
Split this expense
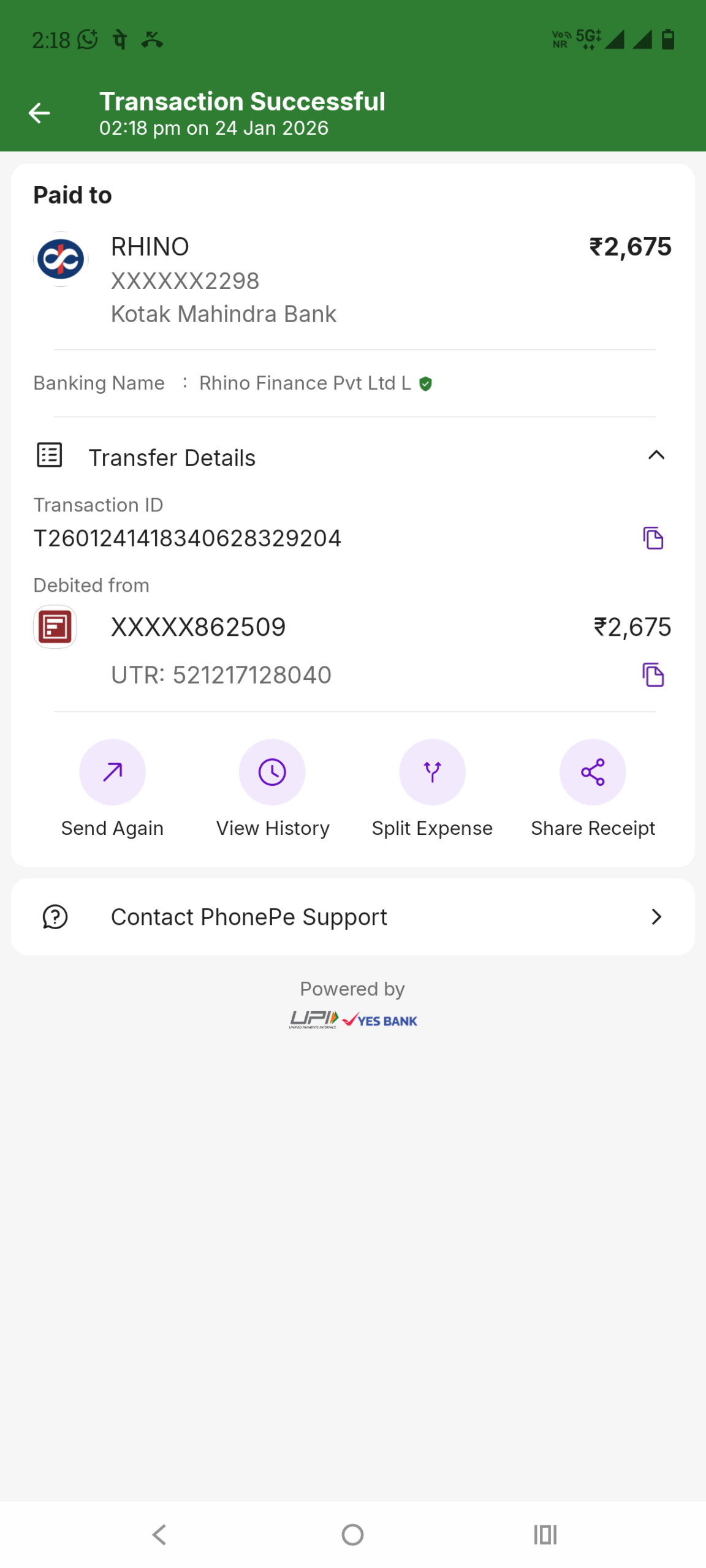432,772
